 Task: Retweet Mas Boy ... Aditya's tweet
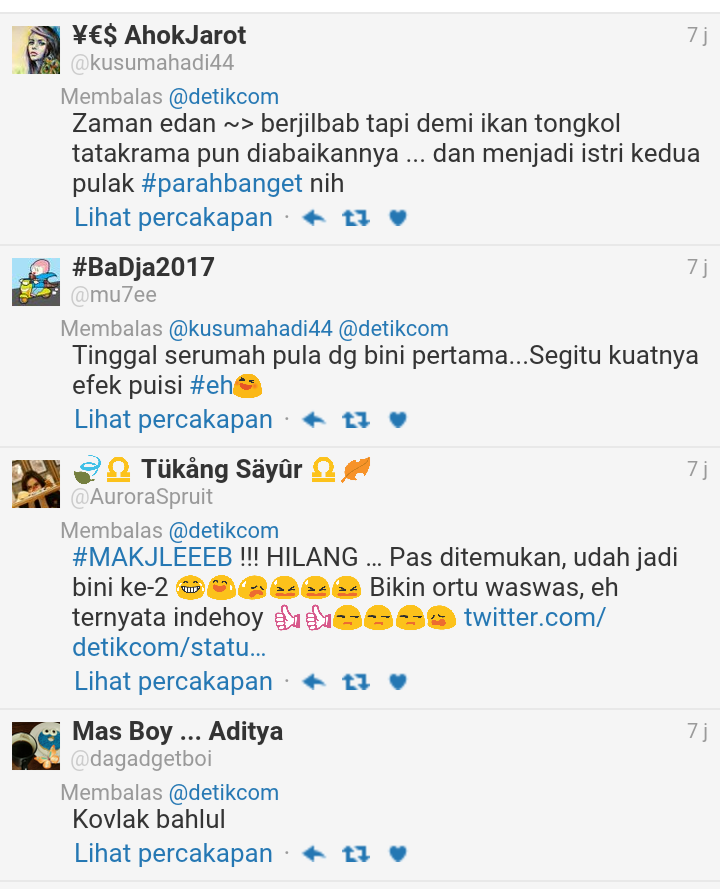coord(356,854)
